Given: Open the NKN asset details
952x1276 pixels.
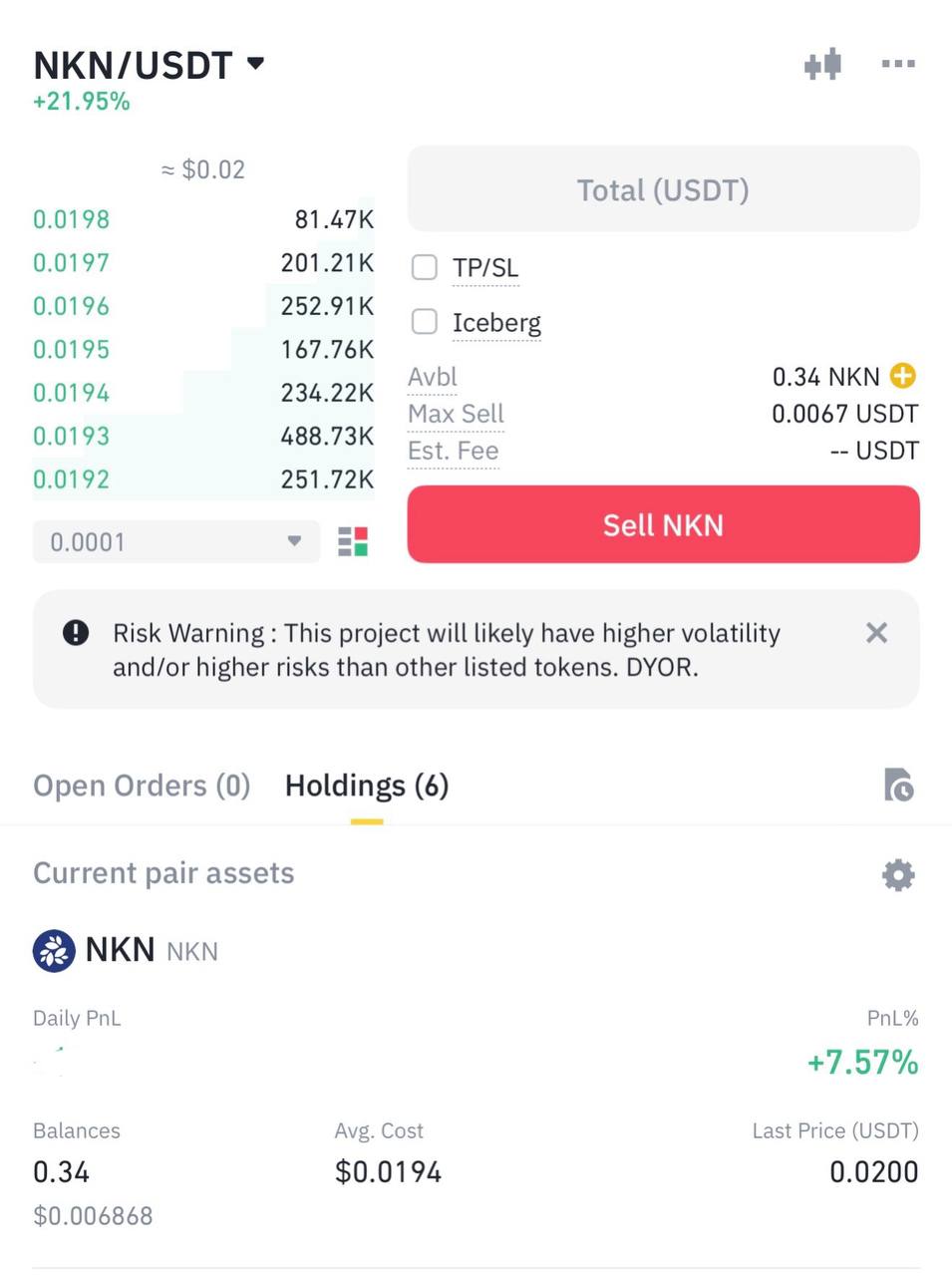Looking at the screenshot, I should [x=120, y=950].
